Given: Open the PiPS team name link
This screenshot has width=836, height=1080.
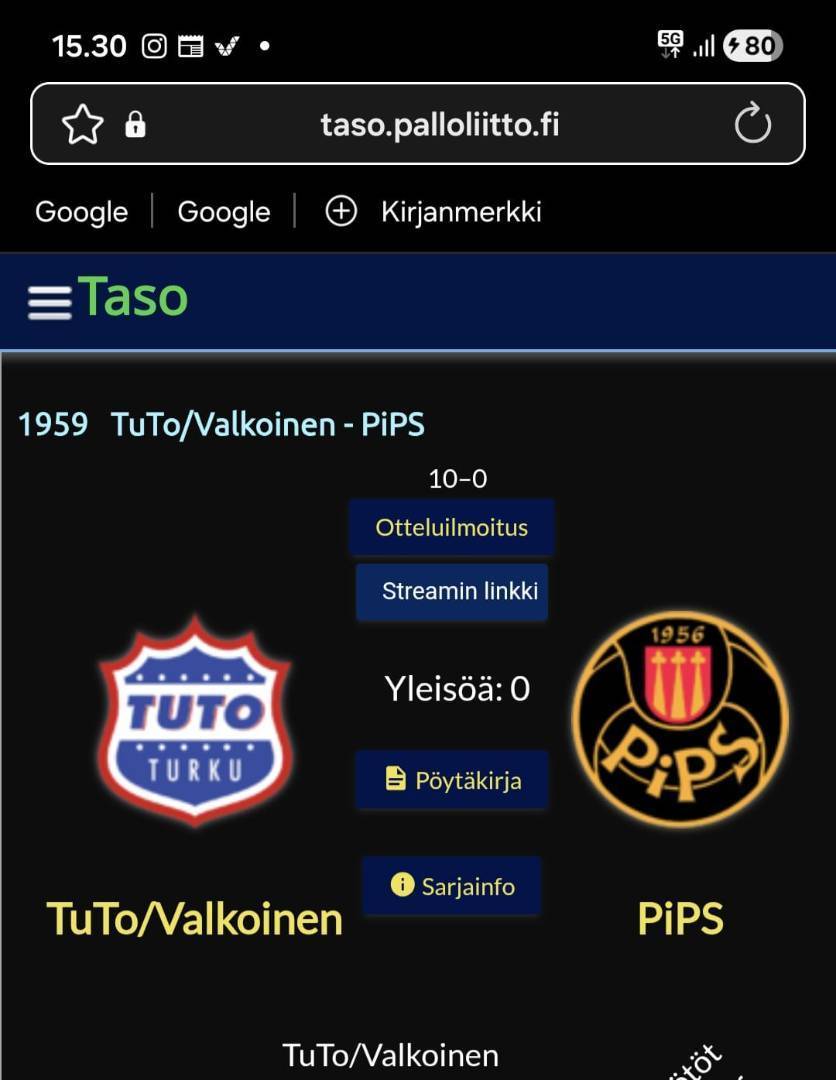Looking at the screenshot, I should pos(680,919).
